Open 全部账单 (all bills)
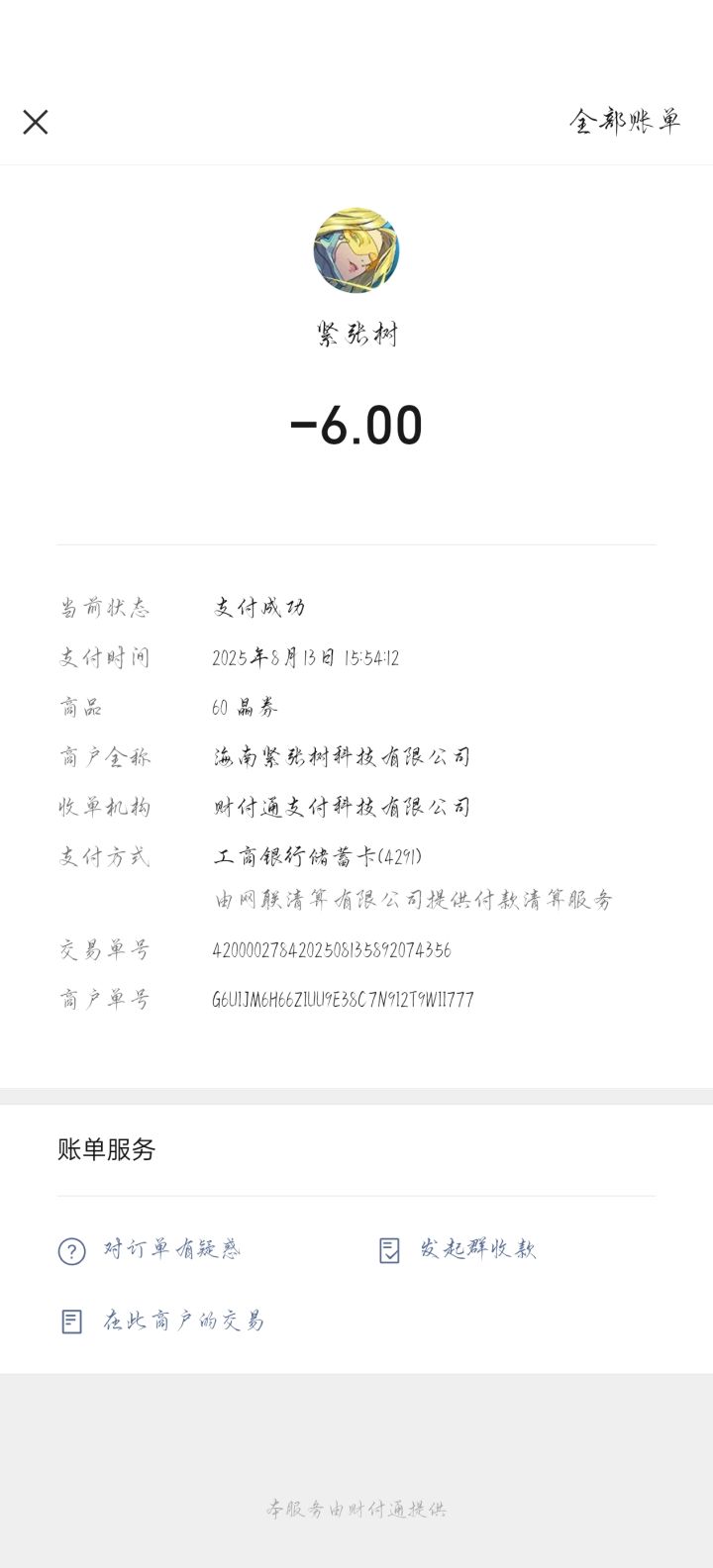The width and height of the screenshot is (713, 1568). click(x=625, y=122)
